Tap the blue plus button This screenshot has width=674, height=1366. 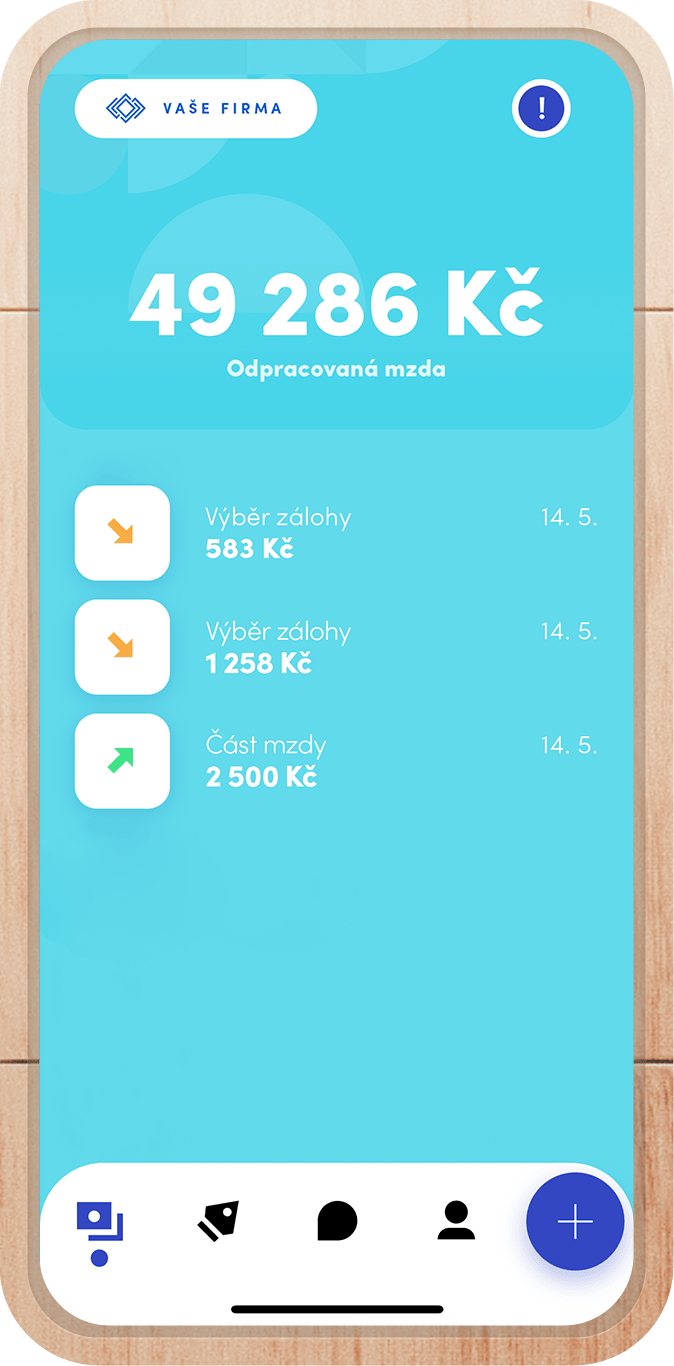pos(575,1222)
